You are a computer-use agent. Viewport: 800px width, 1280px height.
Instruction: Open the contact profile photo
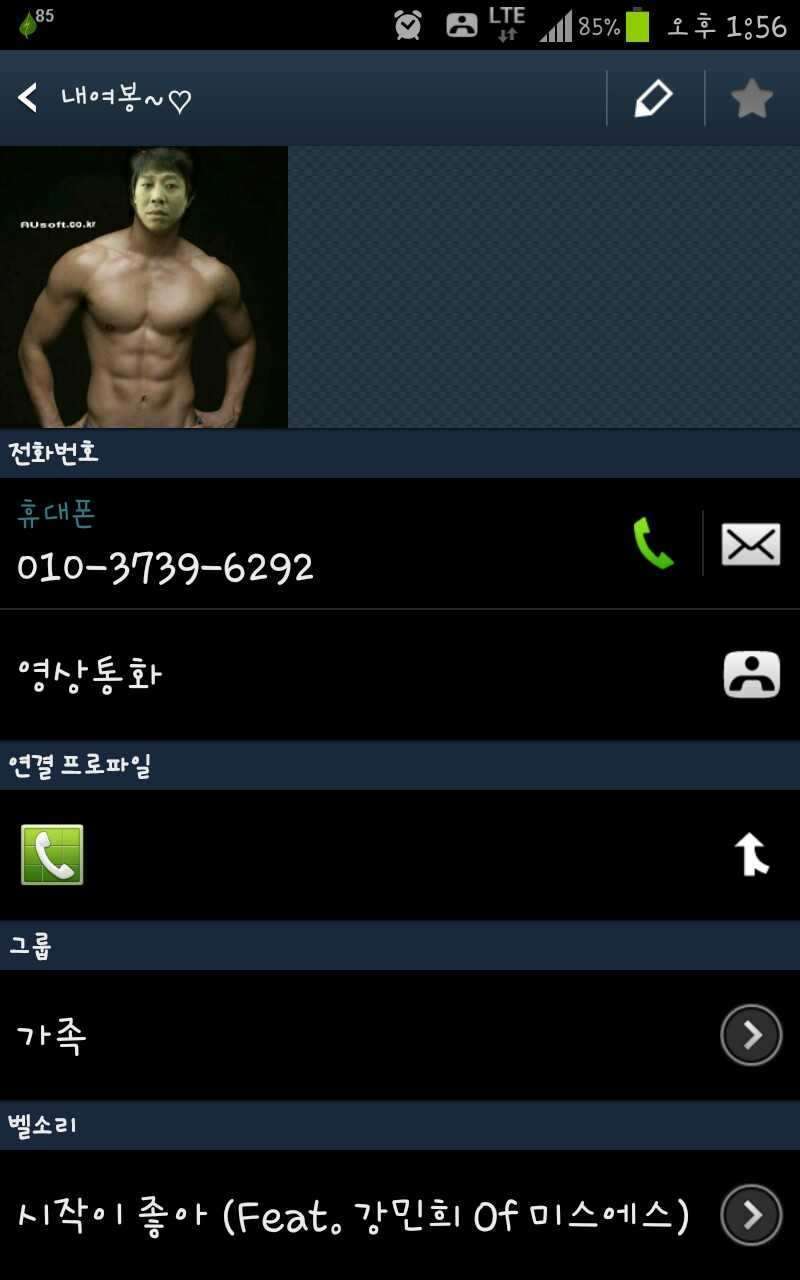click(144, 288)
